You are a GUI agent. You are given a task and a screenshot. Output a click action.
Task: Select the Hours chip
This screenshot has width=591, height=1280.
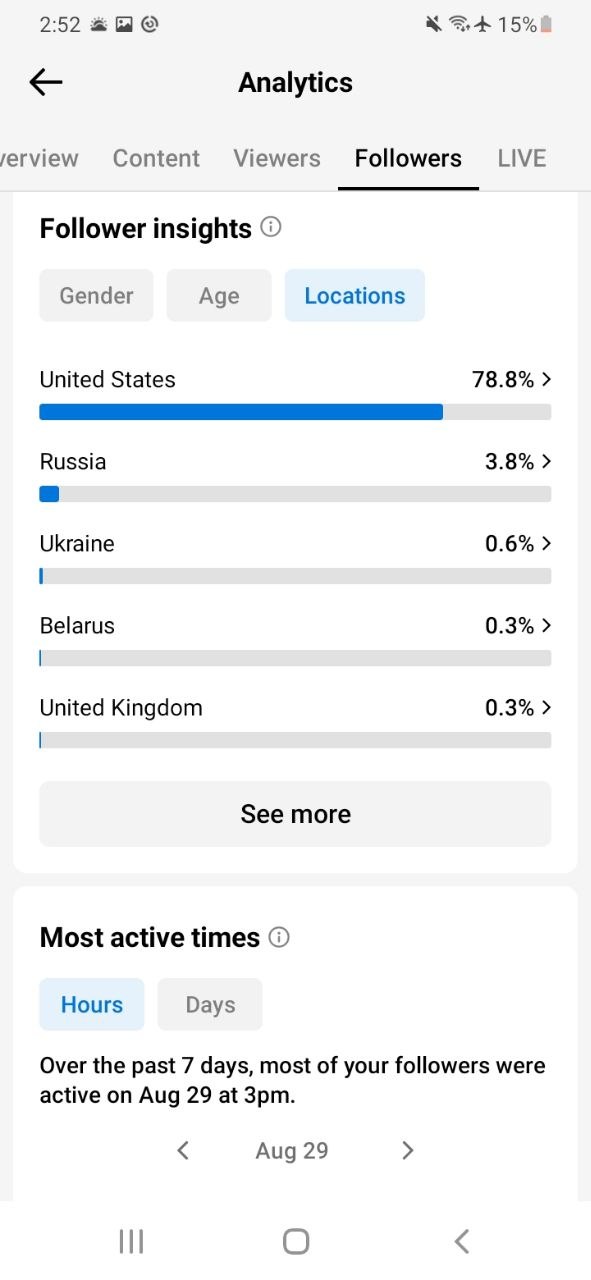point(92,1005)
